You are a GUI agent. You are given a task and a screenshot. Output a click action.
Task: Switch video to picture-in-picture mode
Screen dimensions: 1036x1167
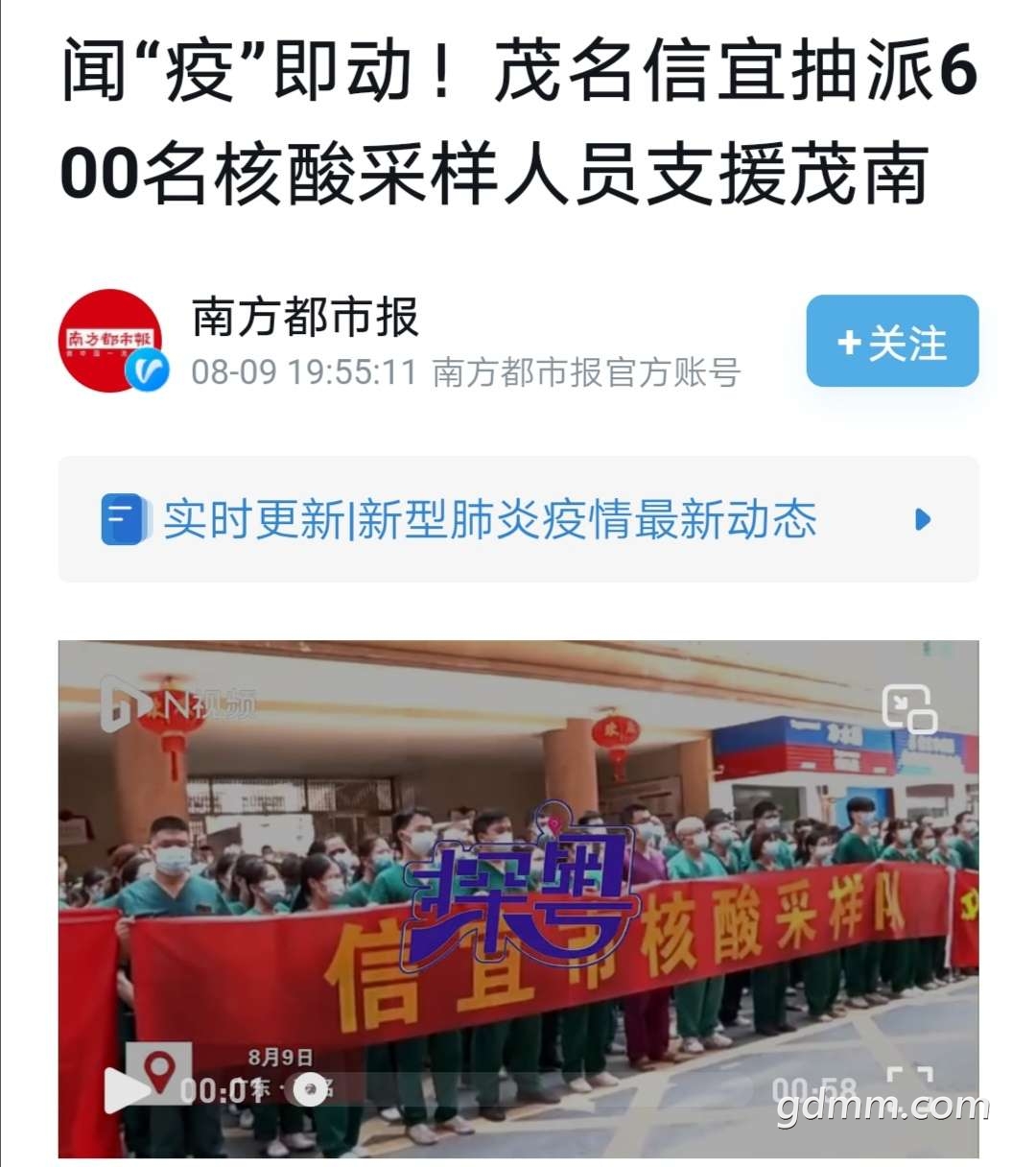click(x=908, y=709)
